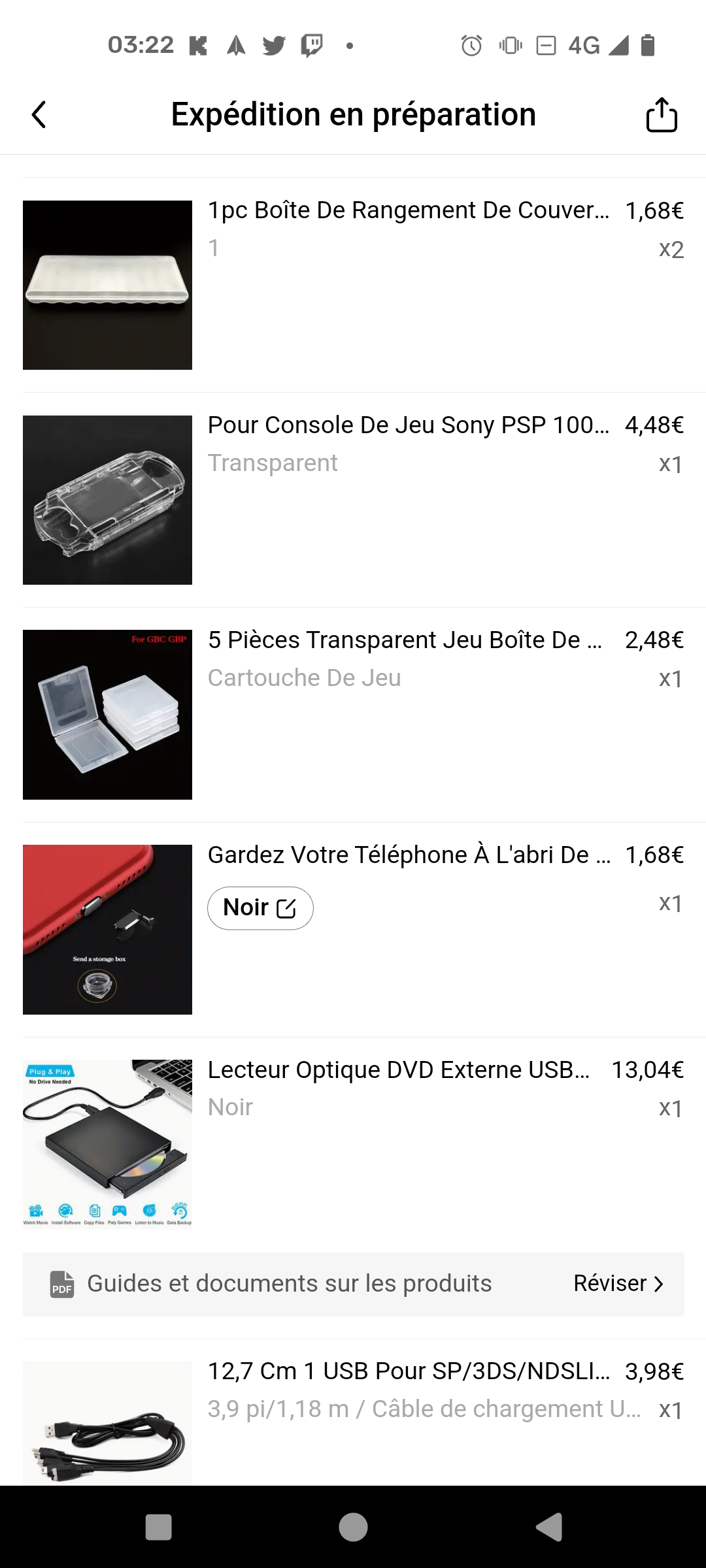The width and height of the screenshot is (706, 1568).
Task: Open recent apps from the navigation bar
Action: pos(158,1527)
